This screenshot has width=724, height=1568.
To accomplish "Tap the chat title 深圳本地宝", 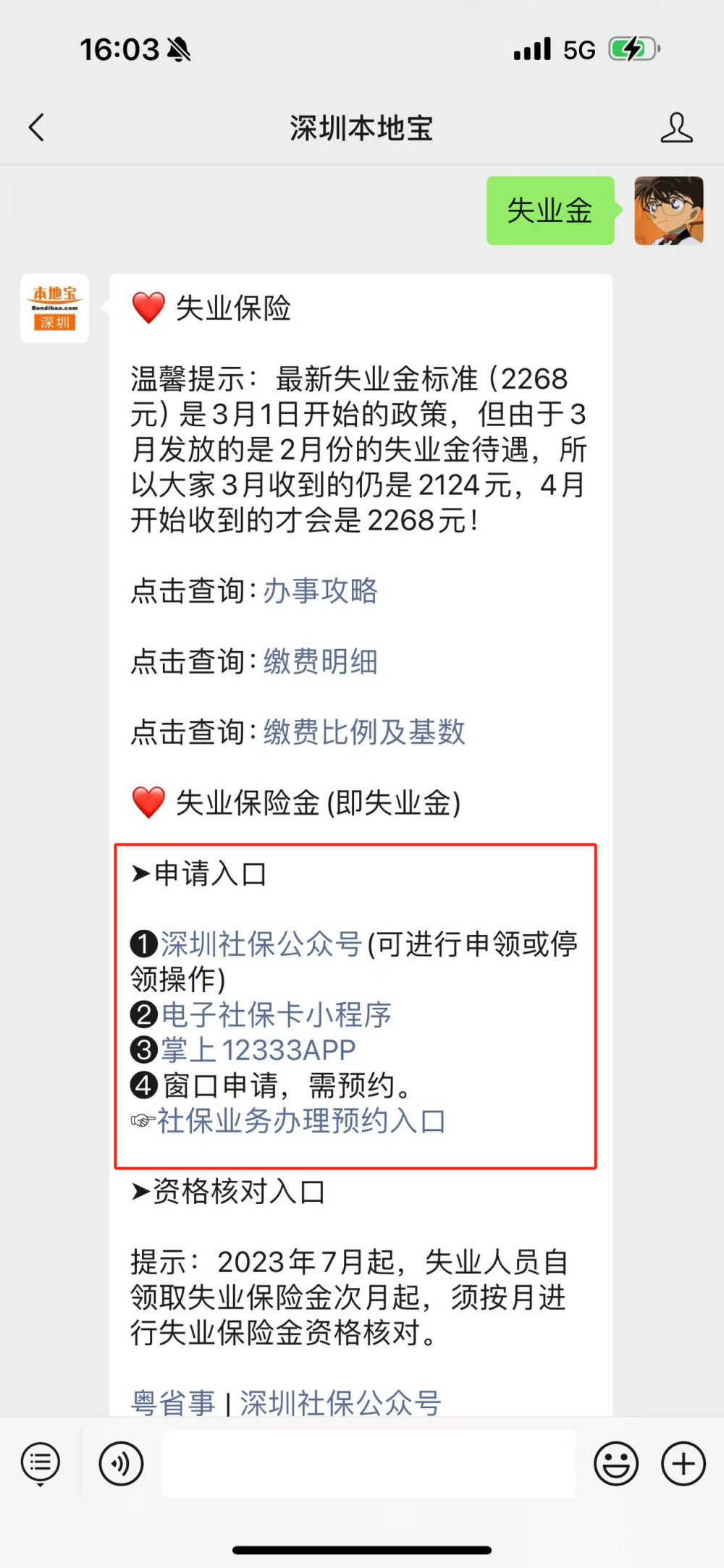I will tap(362, 127).
